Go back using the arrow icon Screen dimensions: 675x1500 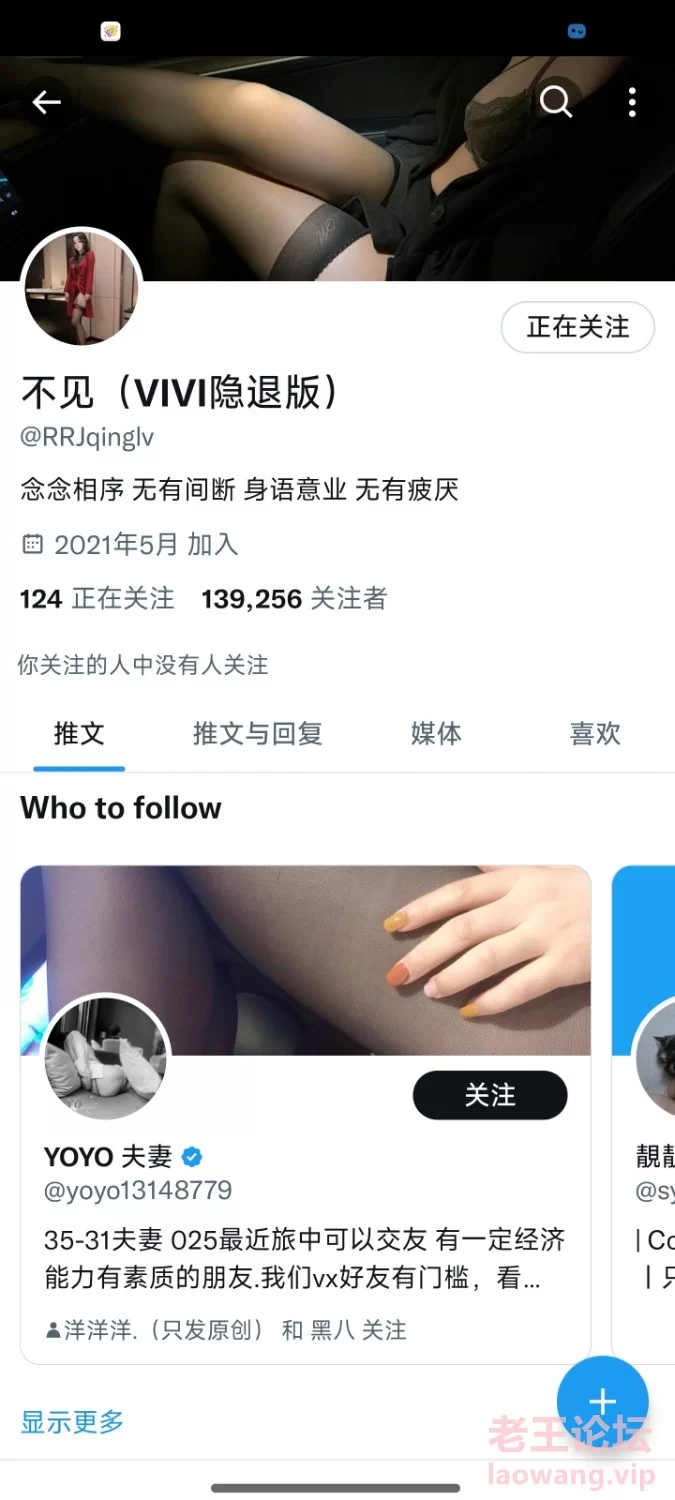[x=46, y=102]
